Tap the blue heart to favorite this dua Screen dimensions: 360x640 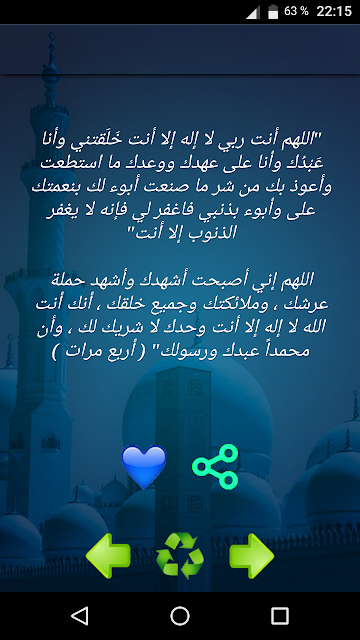click(144, 467)
